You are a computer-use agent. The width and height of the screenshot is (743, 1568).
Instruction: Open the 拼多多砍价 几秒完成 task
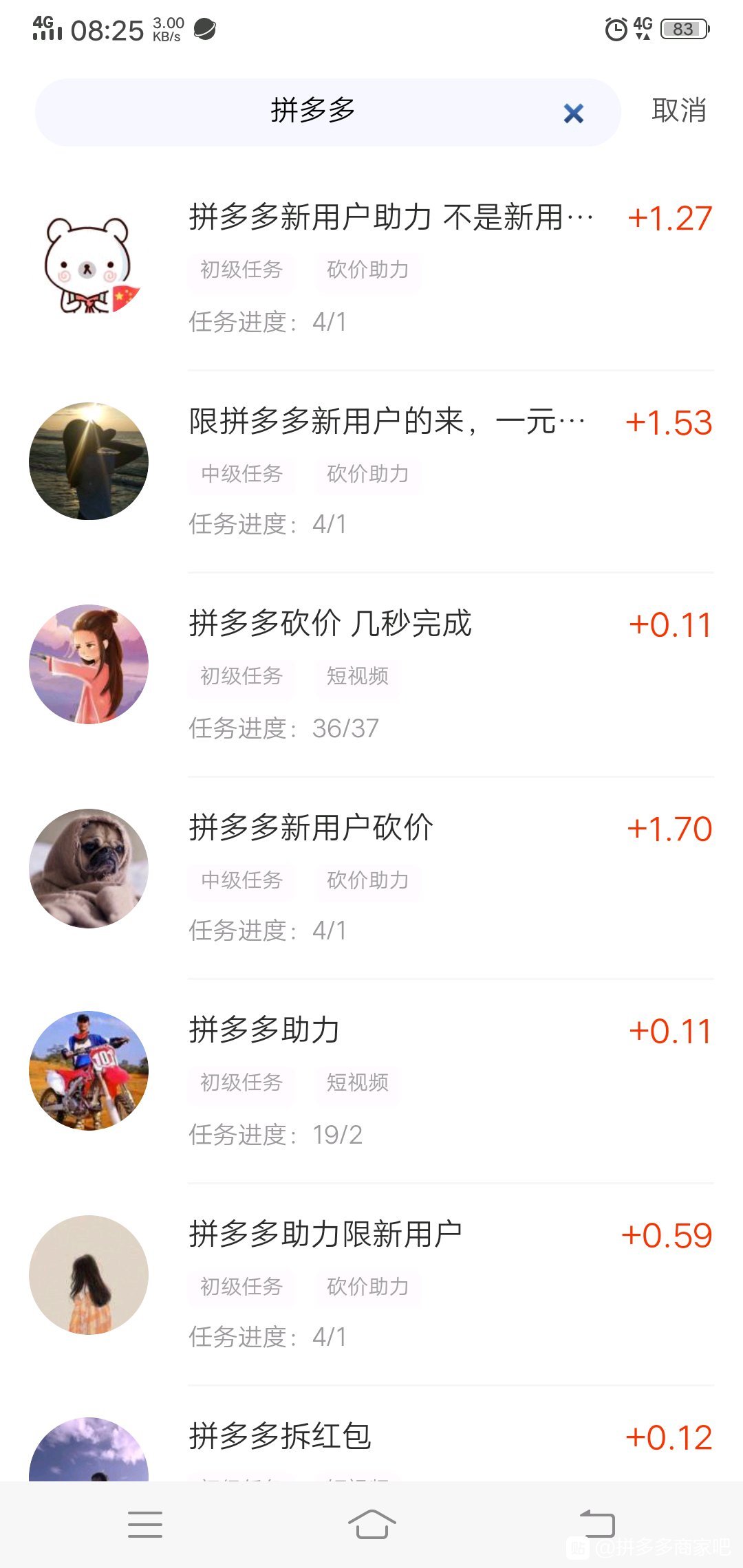[x=330, y=624]
